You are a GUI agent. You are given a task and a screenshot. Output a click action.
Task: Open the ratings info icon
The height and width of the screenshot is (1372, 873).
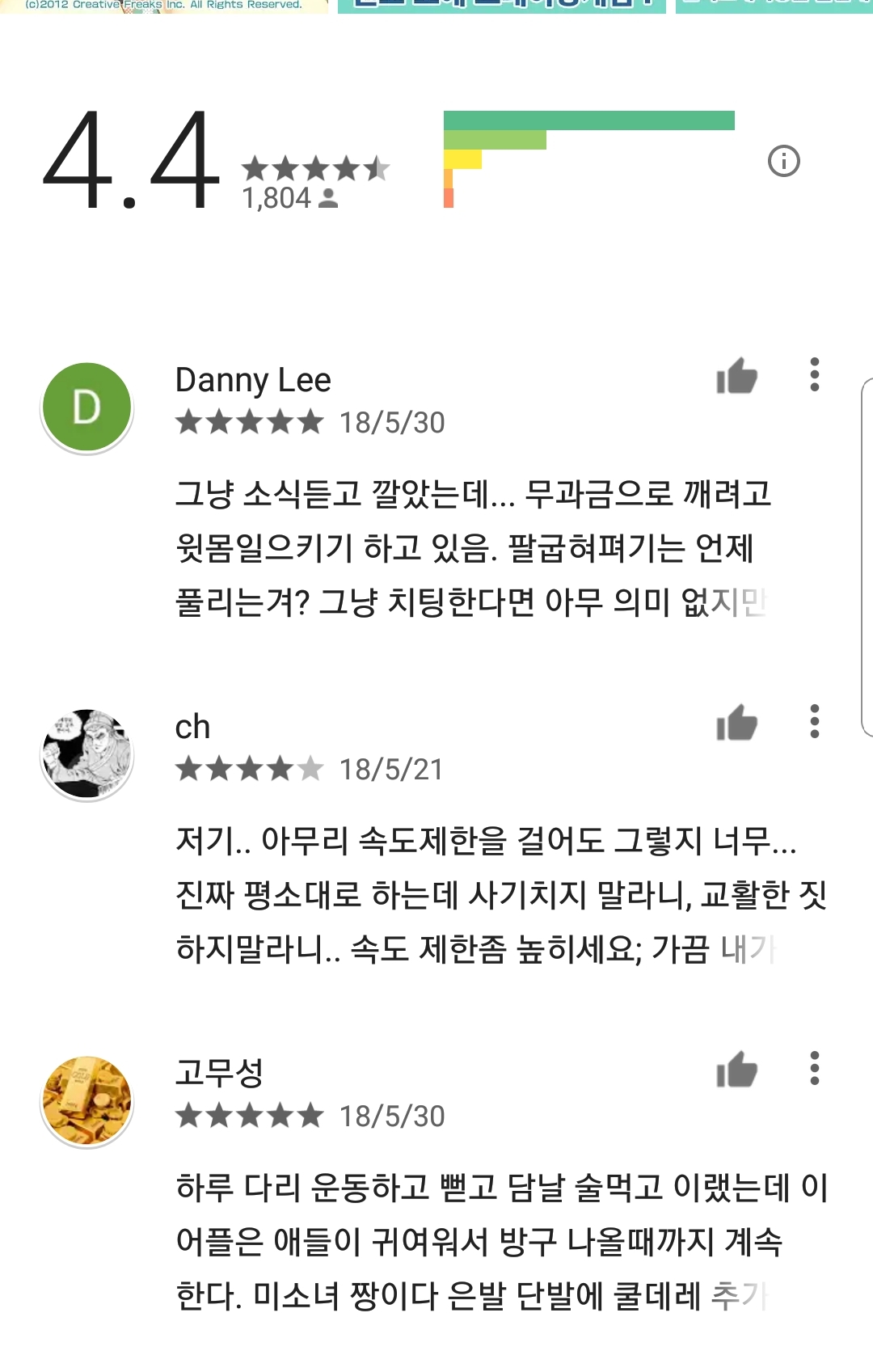(783, 162)
